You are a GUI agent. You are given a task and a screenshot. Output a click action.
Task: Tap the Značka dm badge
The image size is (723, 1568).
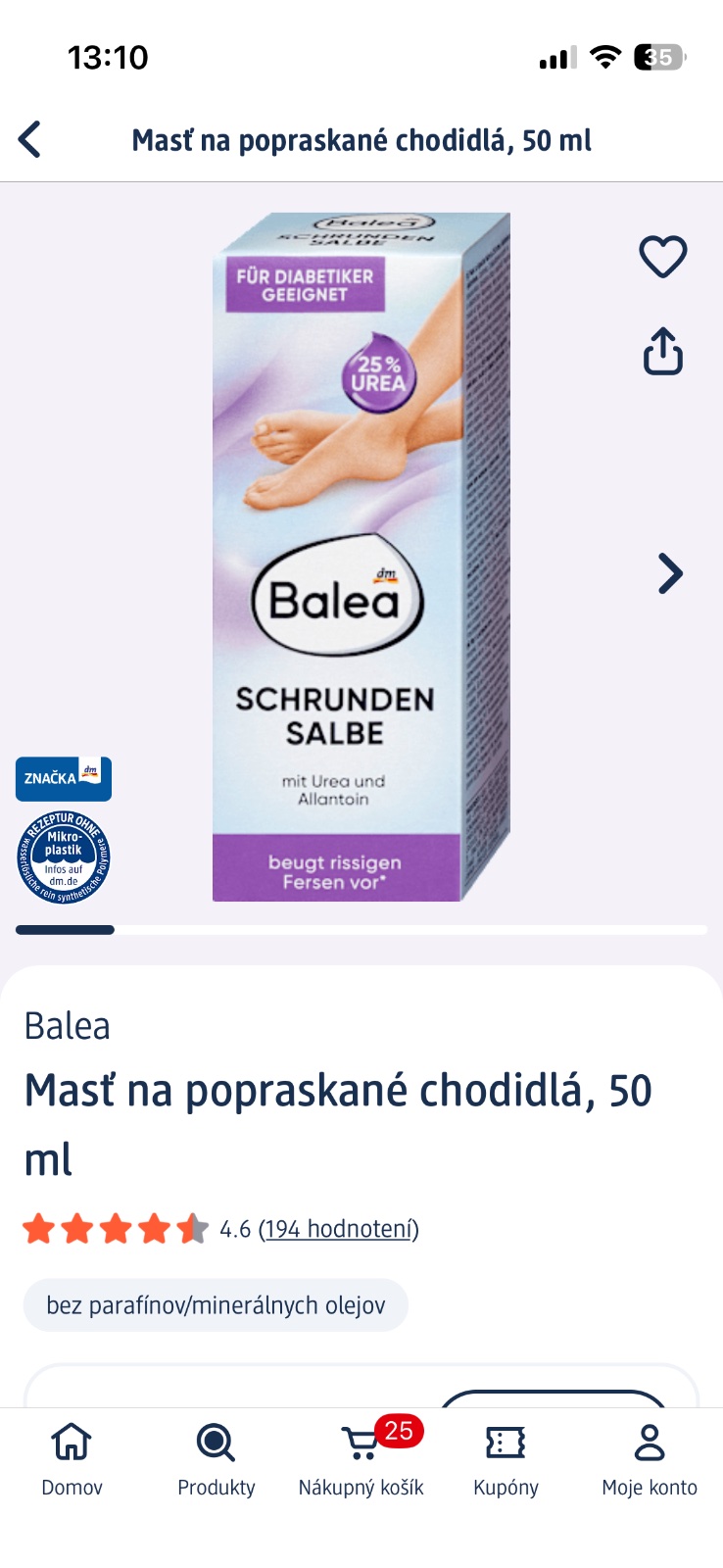(63, 779)
